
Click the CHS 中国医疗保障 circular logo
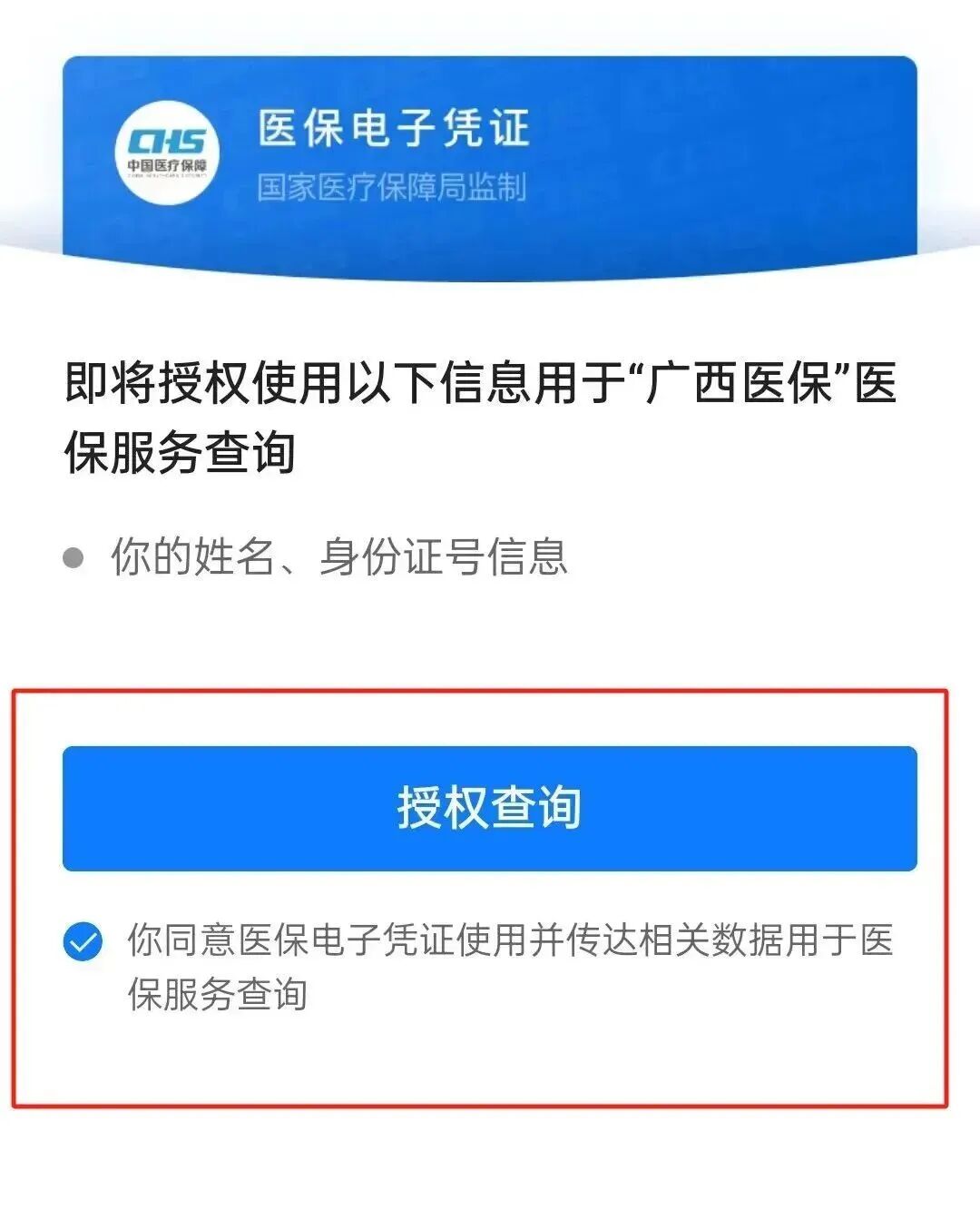(169, 152)
